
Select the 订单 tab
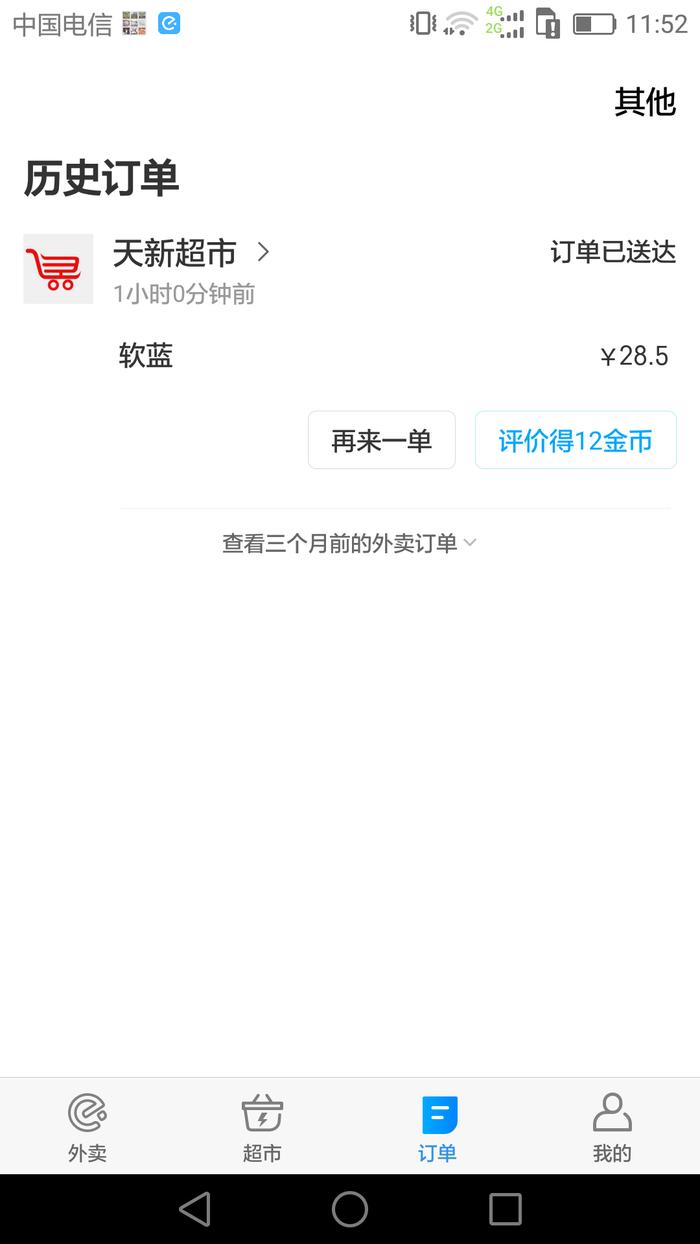click(437, 1127)
